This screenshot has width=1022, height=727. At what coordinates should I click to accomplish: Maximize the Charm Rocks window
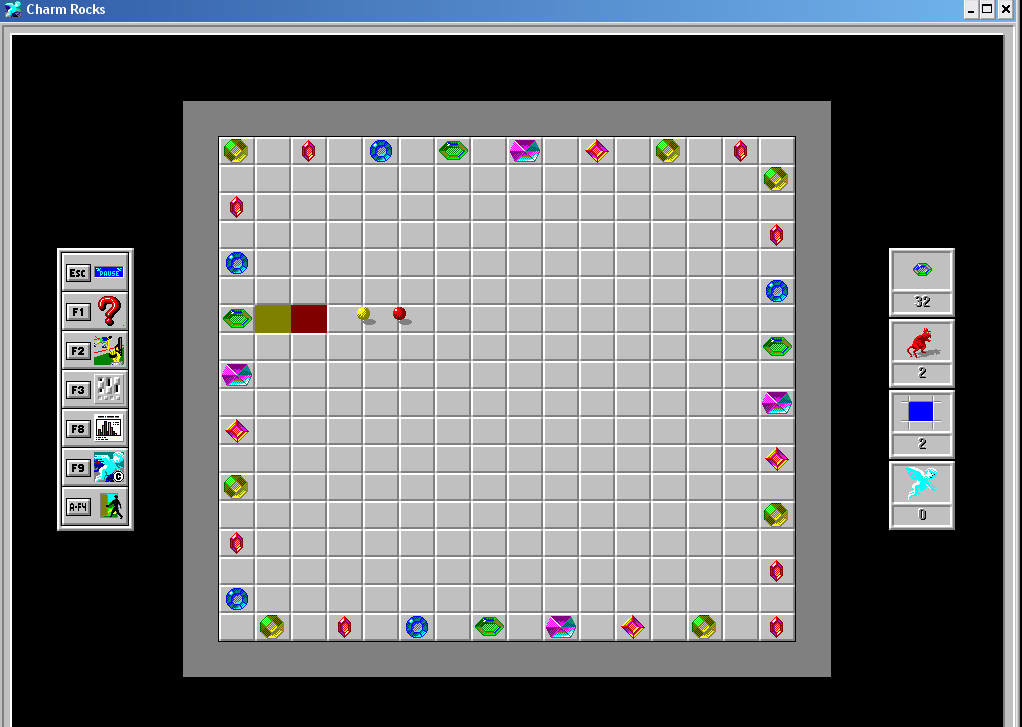pyautogui.click(x=988, y=9)
